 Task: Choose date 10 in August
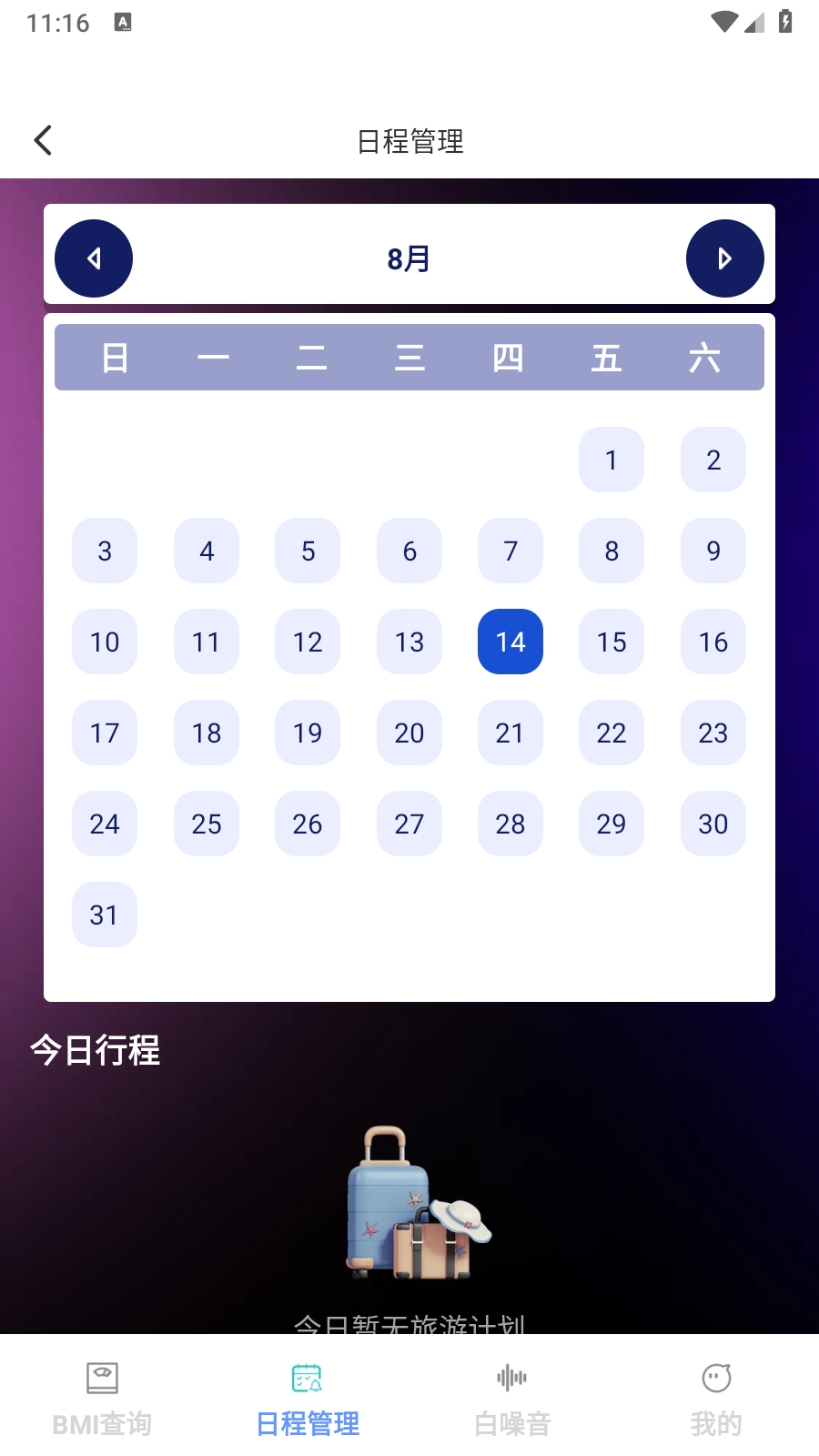105,642
